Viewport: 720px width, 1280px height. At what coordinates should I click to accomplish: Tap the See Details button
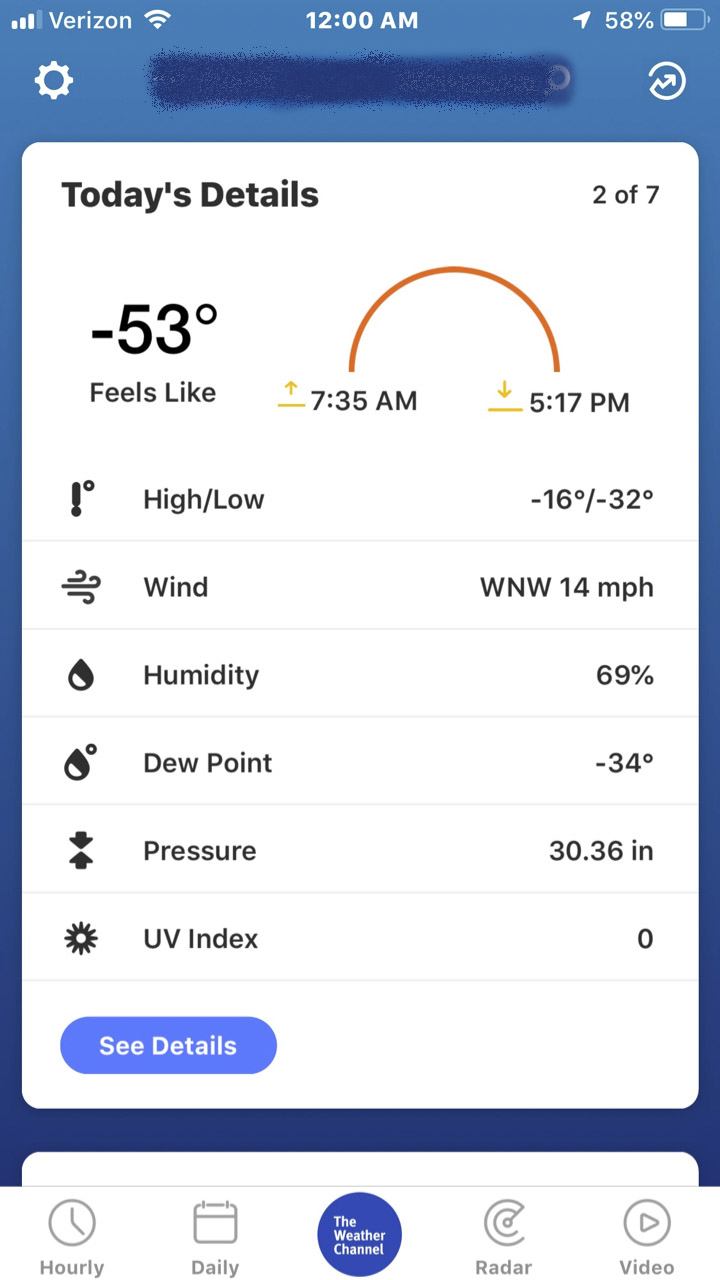point(168,1046)
